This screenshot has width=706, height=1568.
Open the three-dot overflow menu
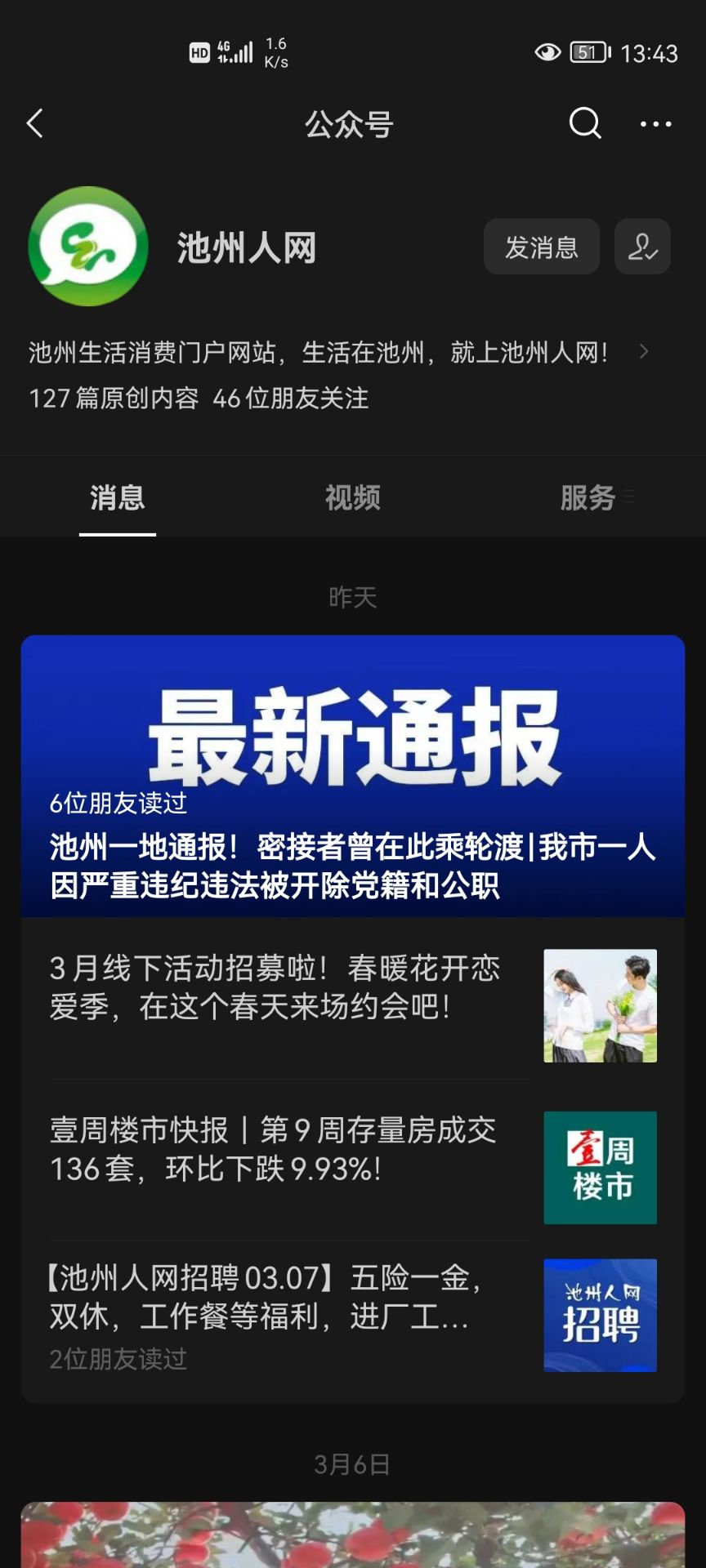(655, 124)
